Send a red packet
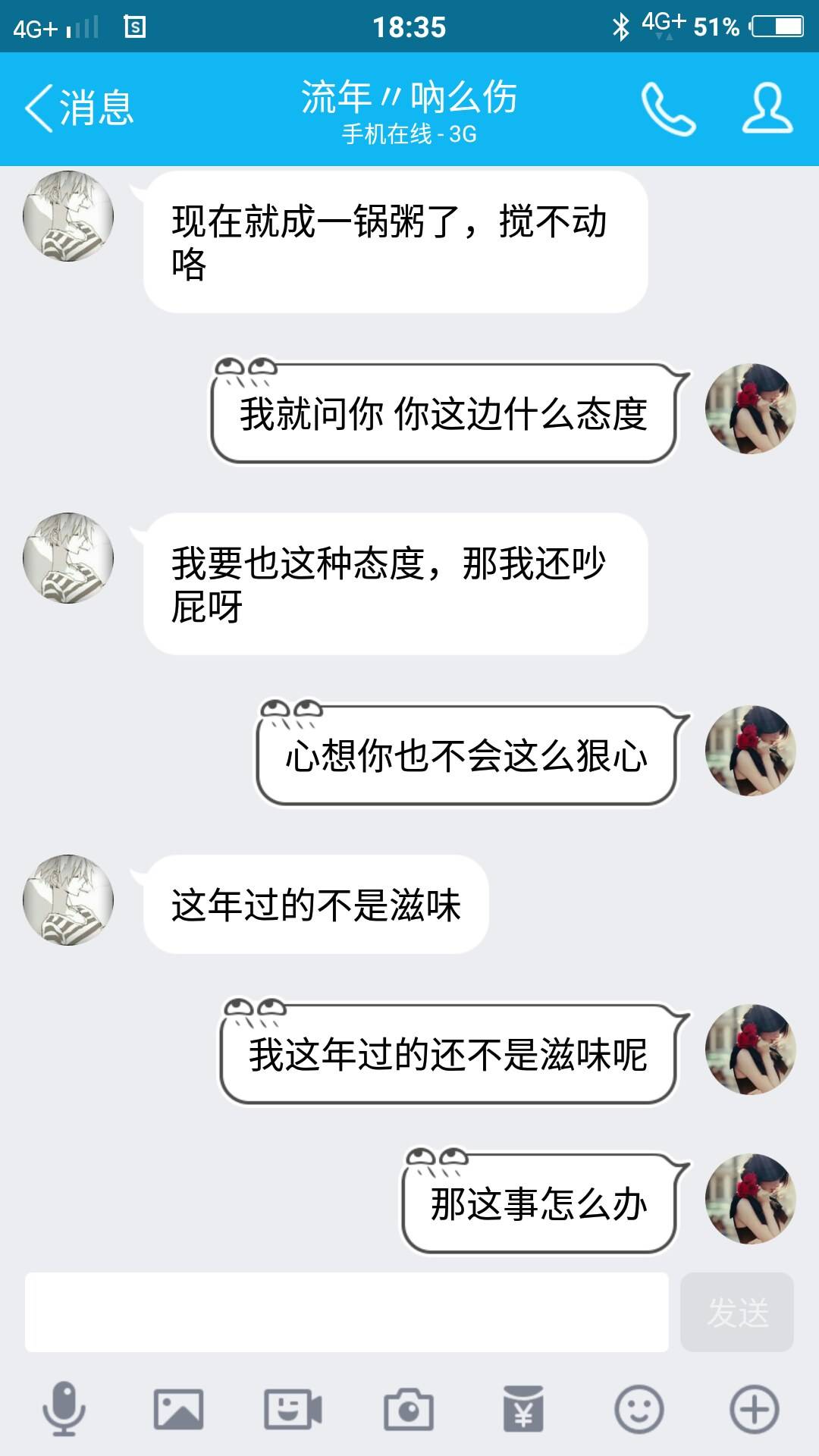 point(523,1409)
